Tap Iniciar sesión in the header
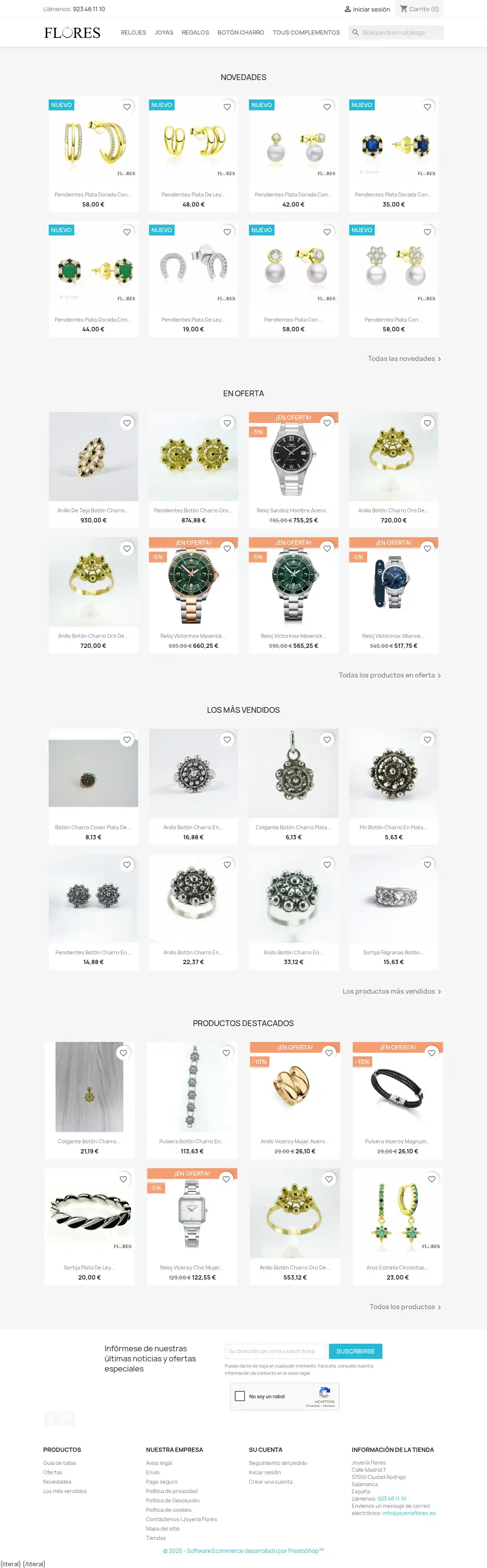487x1568 pixels. [367, 9]
